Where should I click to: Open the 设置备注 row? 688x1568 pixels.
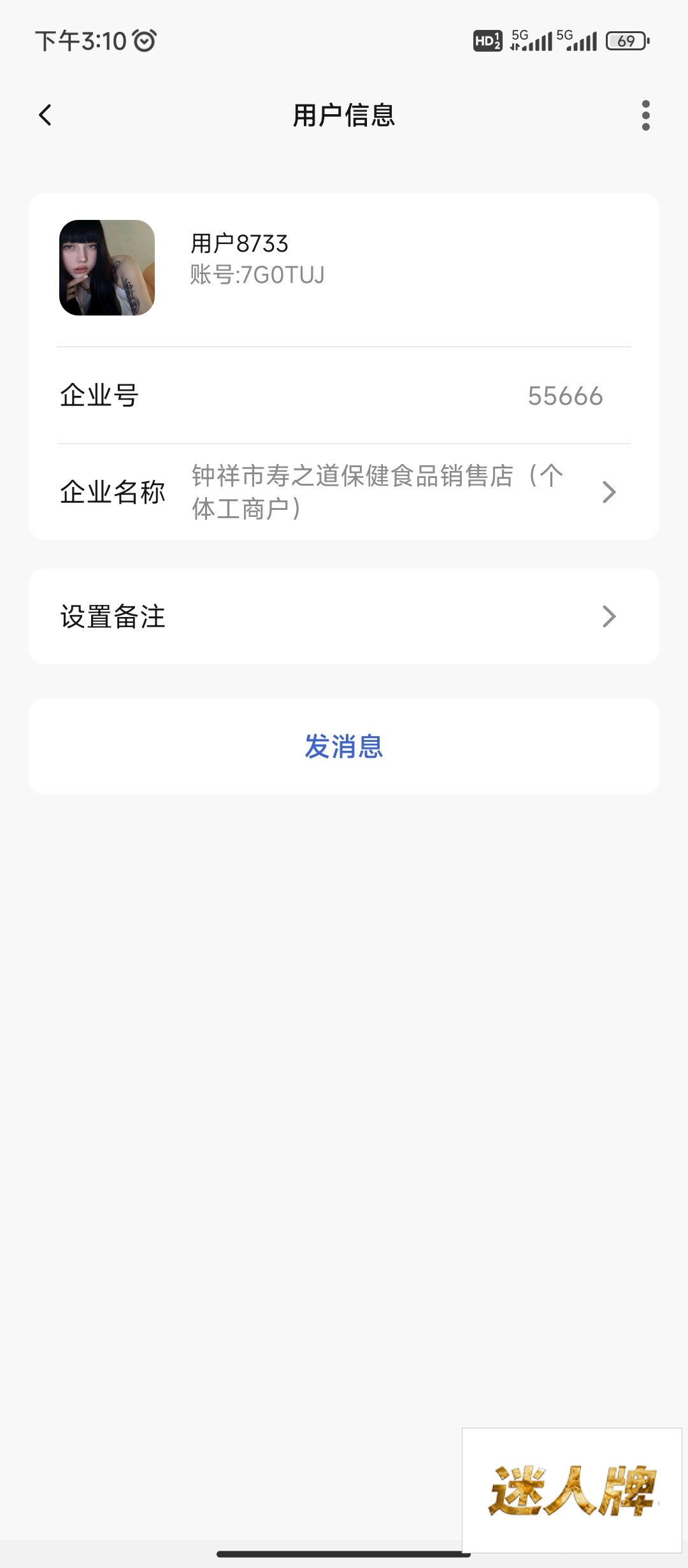pos(344,616)
